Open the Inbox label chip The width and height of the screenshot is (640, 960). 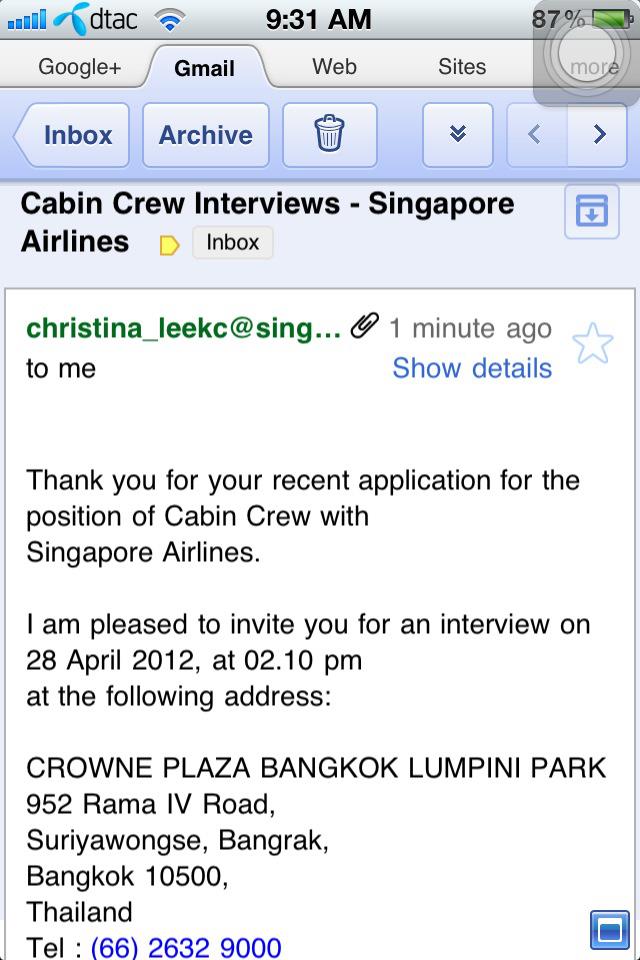(232, 242)
